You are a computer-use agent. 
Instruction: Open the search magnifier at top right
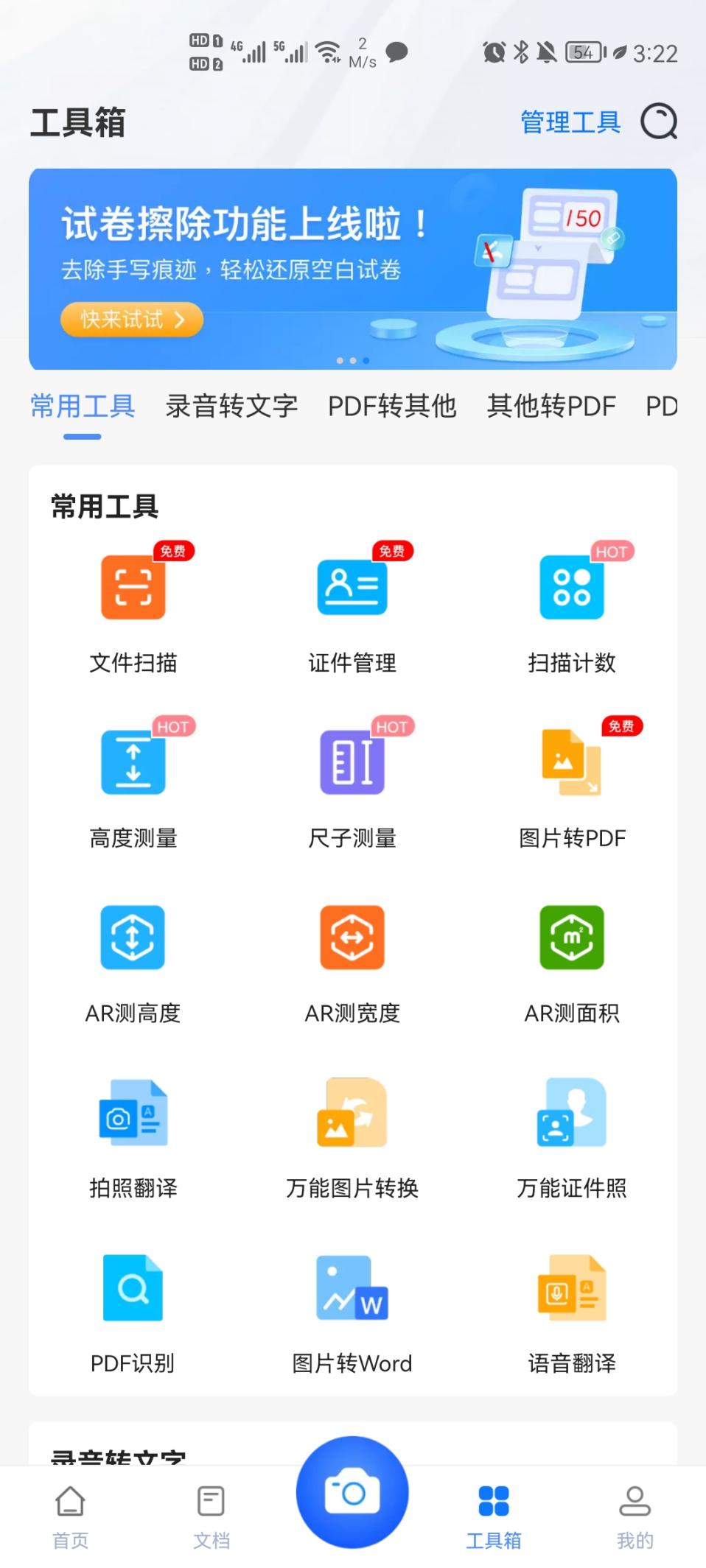pos(660,122)
